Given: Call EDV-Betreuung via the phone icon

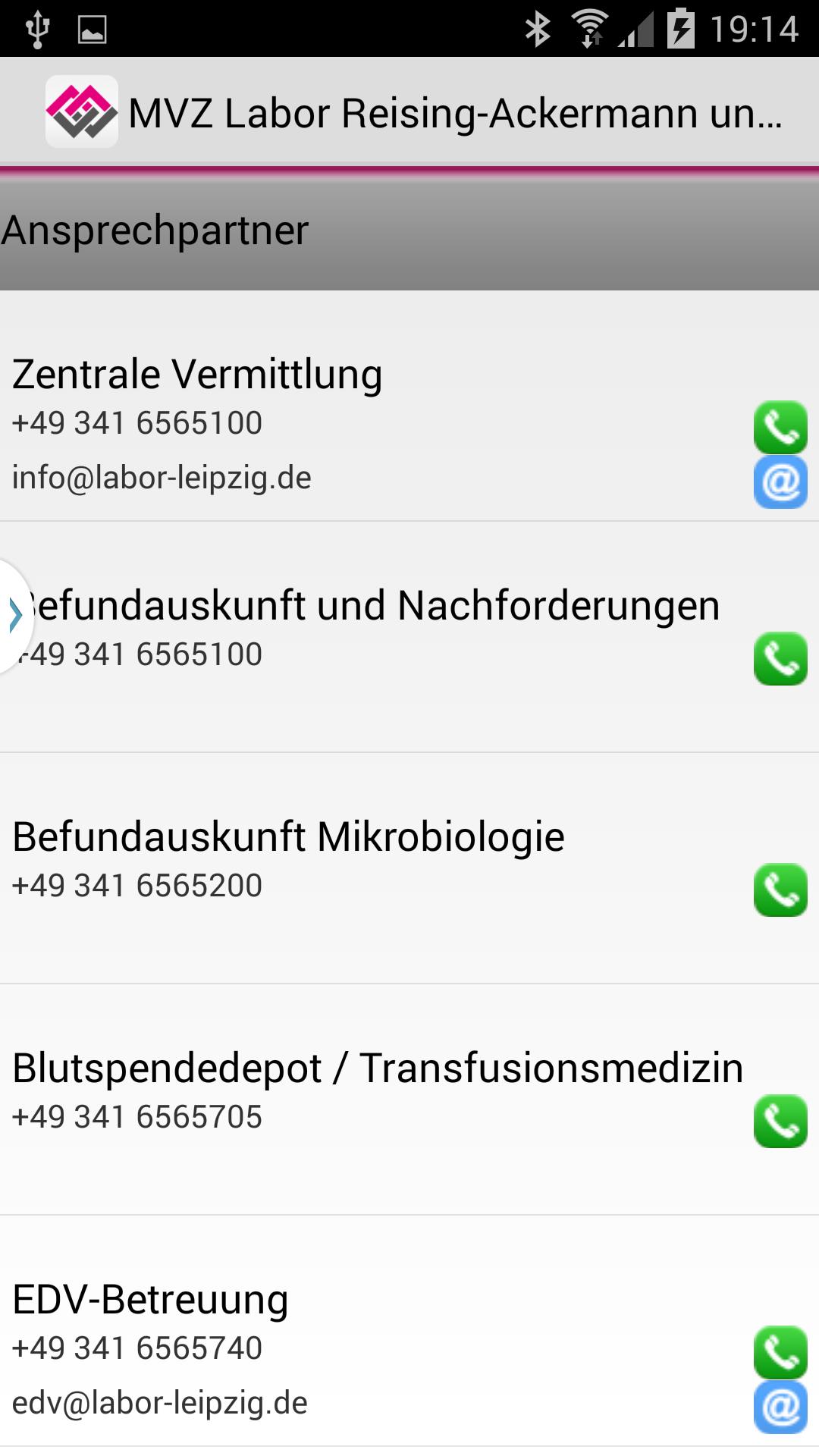Looking at the screenshot, I should pos(780,1353).
